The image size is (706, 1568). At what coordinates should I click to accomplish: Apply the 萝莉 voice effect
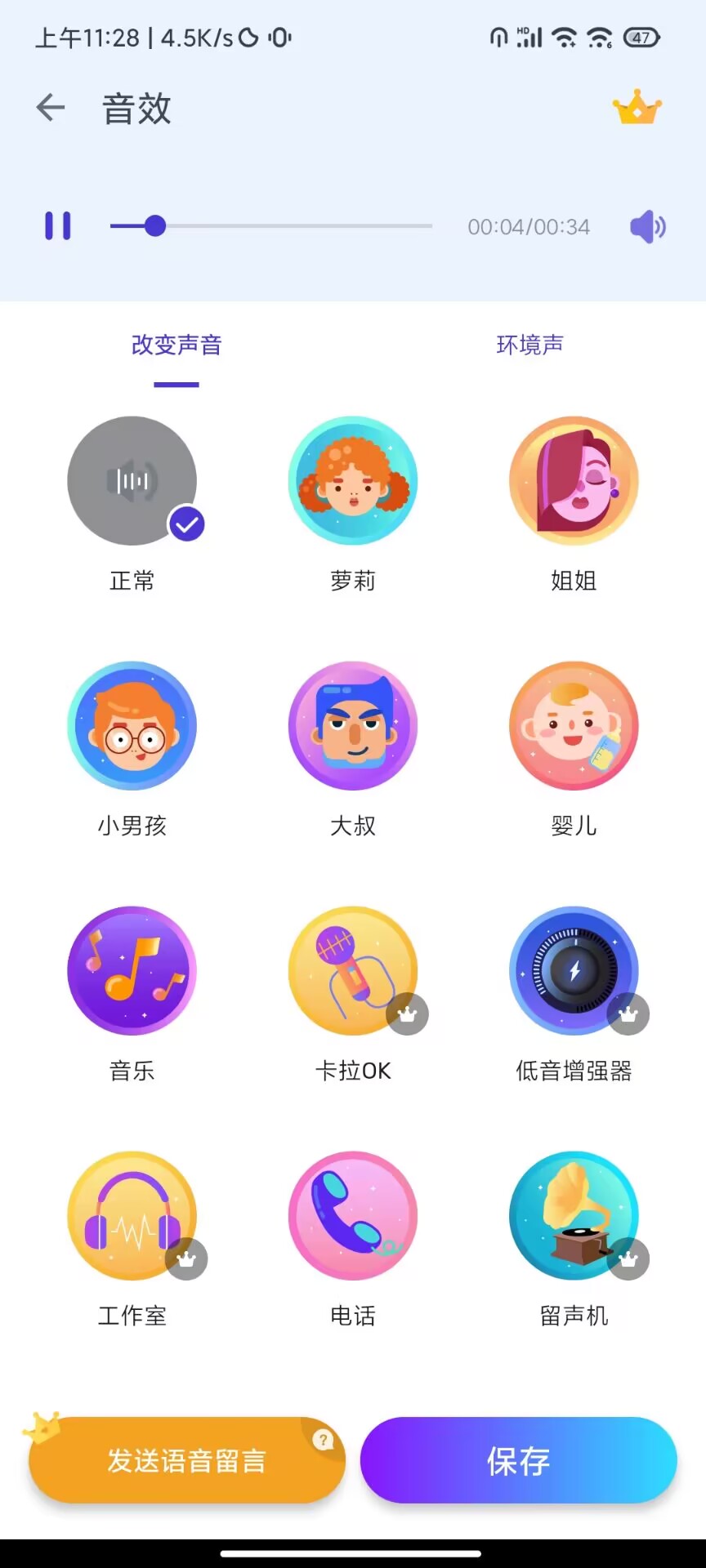[x=353, y=481]
